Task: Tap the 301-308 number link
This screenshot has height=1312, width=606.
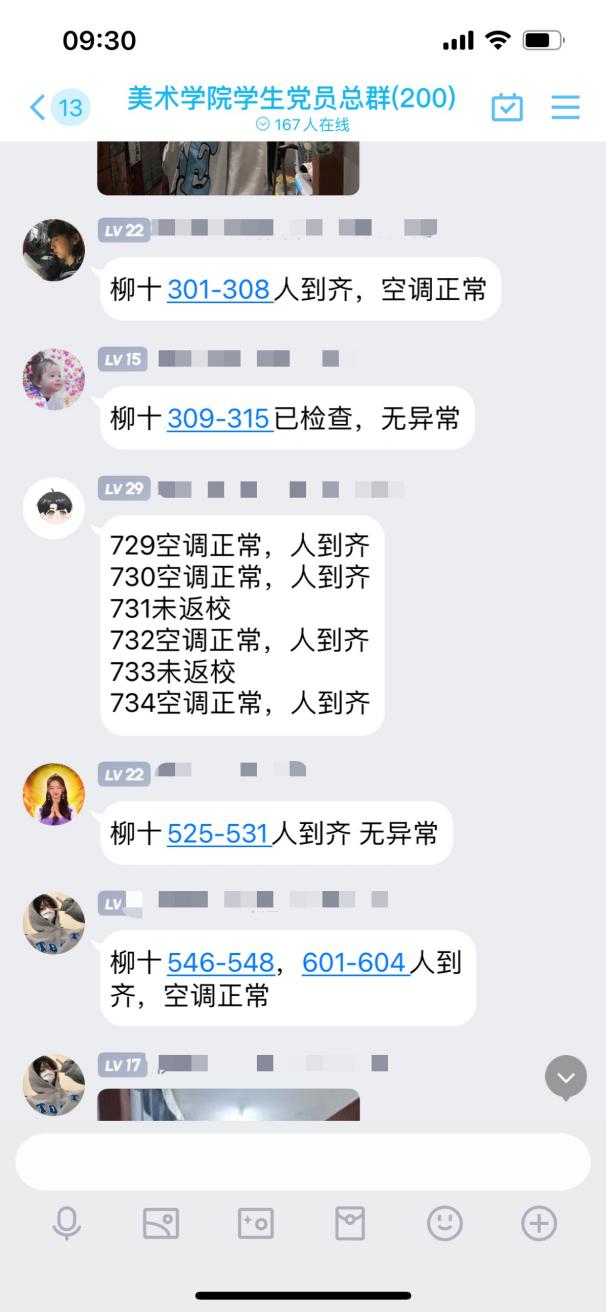Action: (x=219, y=290)
